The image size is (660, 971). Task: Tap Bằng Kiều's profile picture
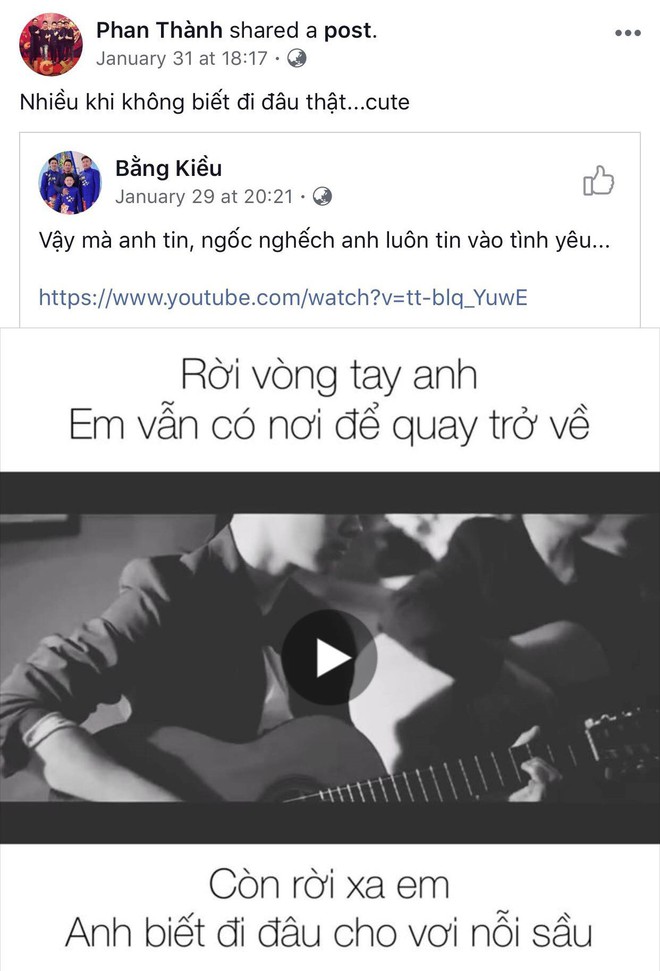70,182
